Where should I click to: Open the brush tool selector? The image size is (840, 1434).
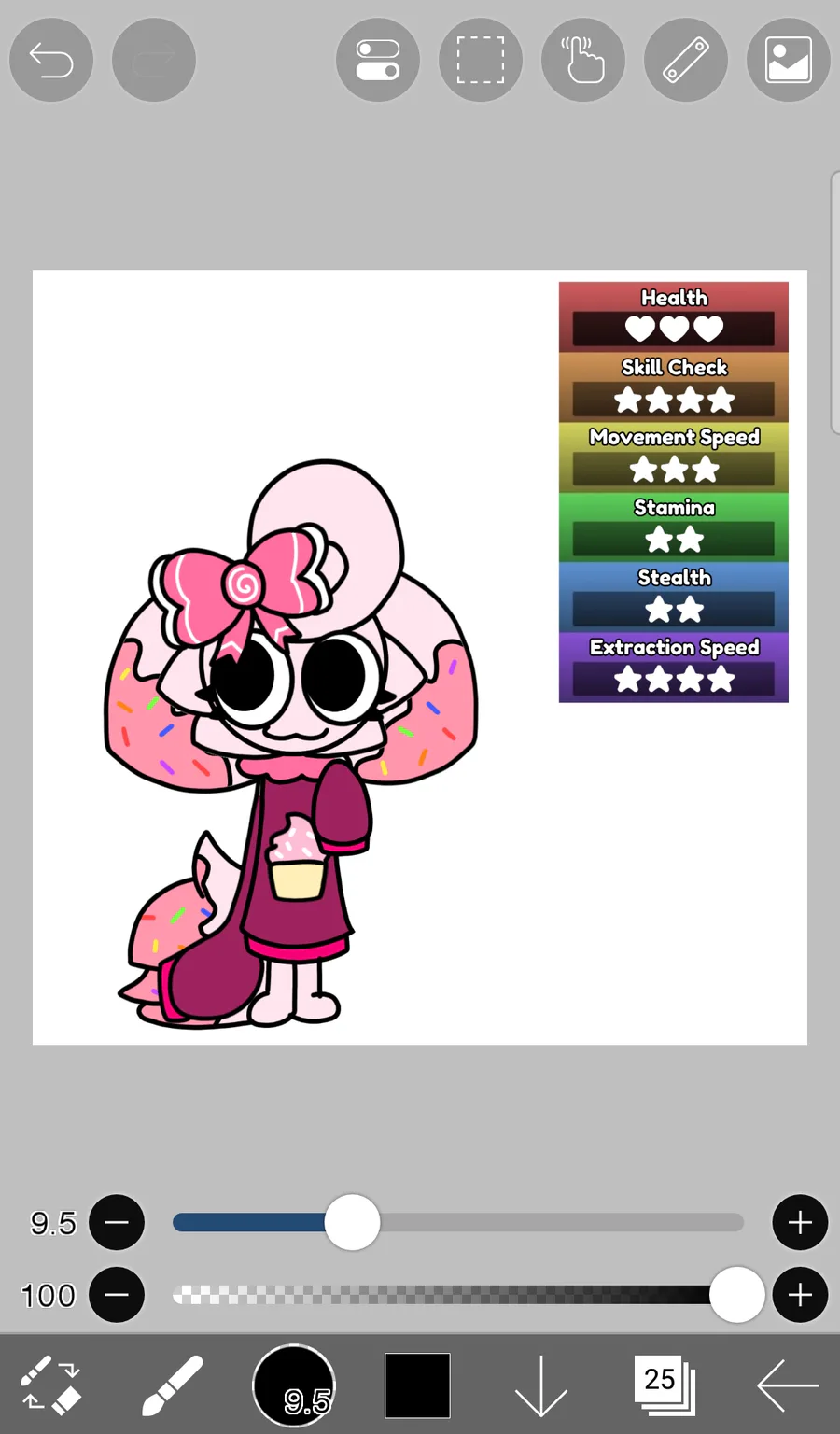click(x=173, y=1385)
